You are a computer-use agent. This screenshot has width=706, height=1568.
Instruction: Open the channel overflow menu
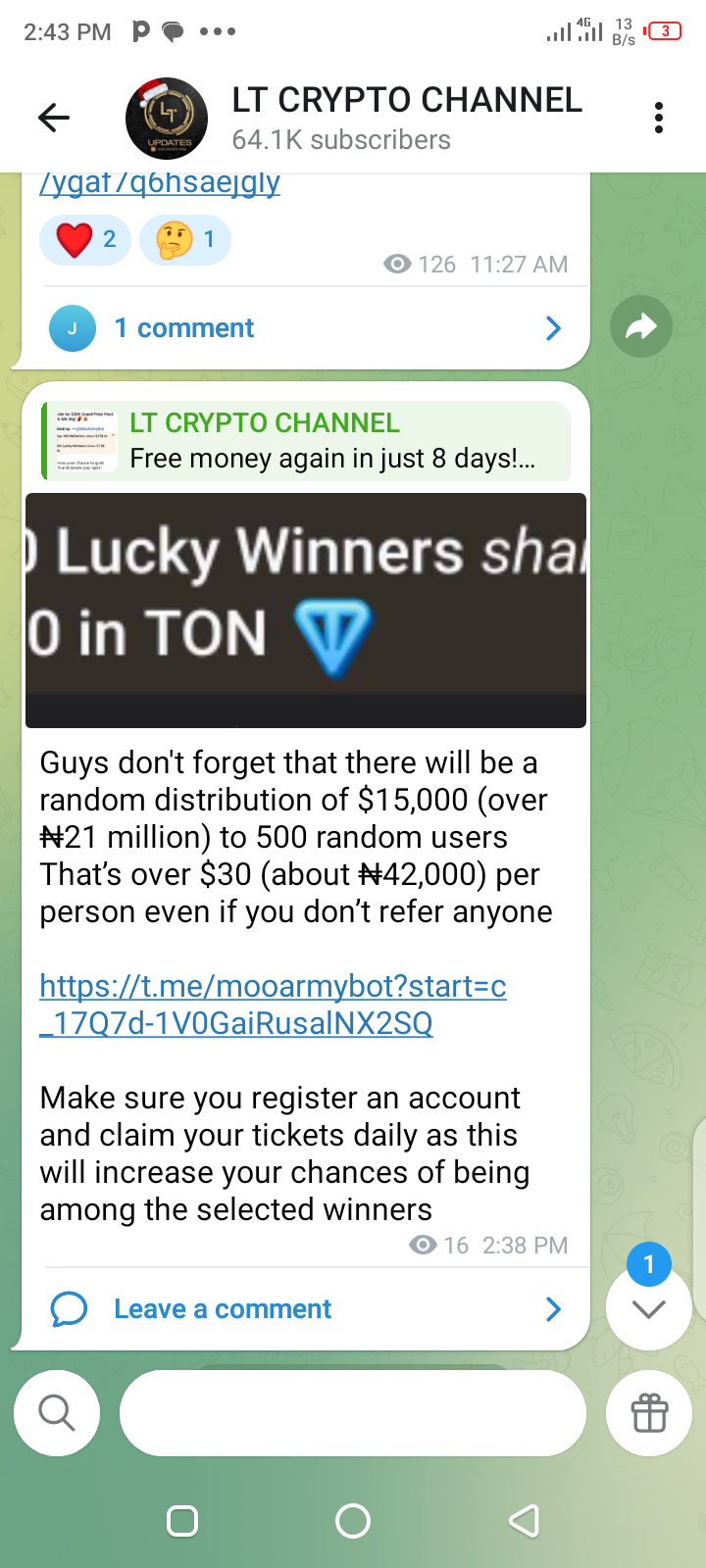[658, 119]
